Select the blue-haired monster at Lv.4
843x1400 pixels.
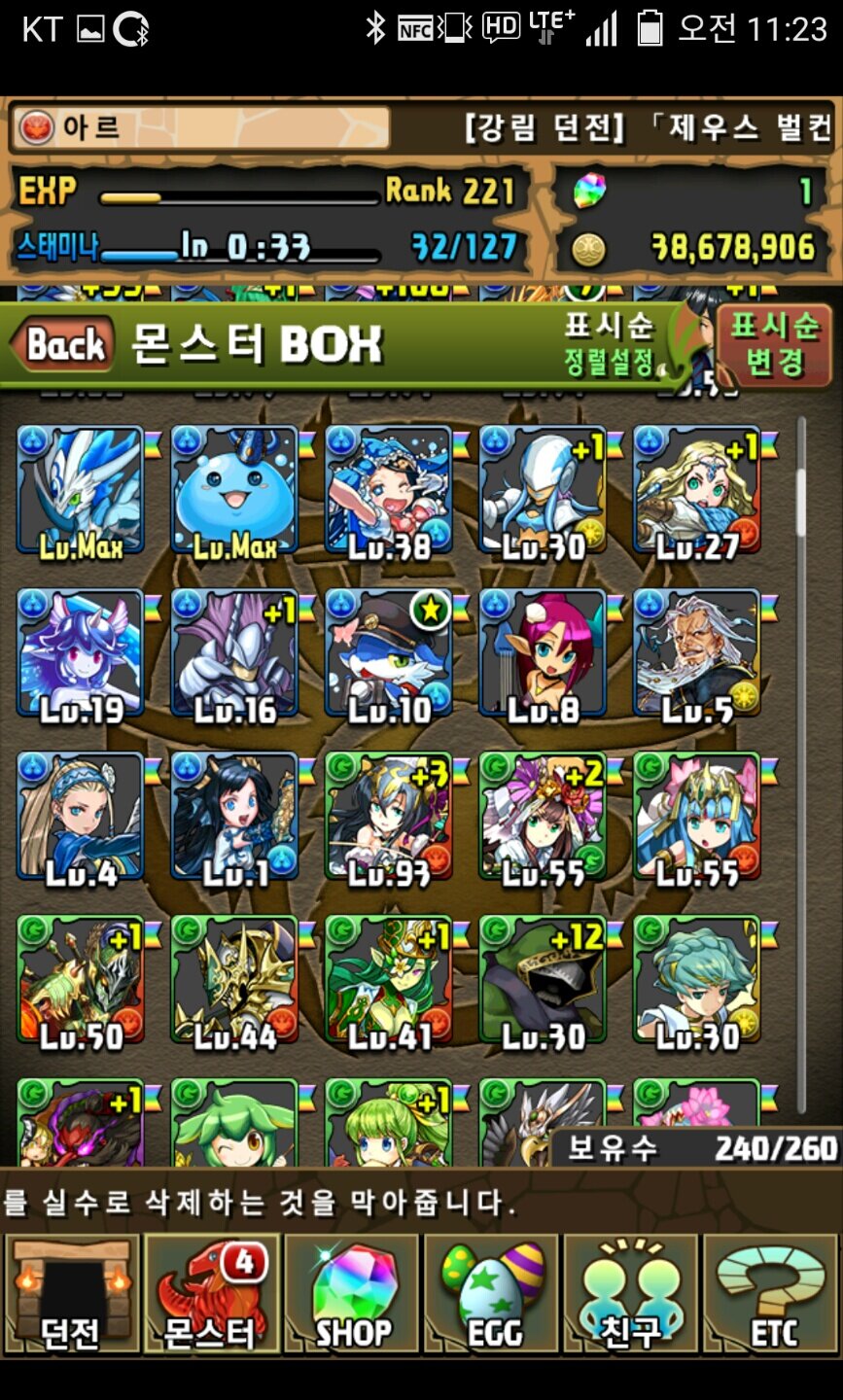[81, 817]
